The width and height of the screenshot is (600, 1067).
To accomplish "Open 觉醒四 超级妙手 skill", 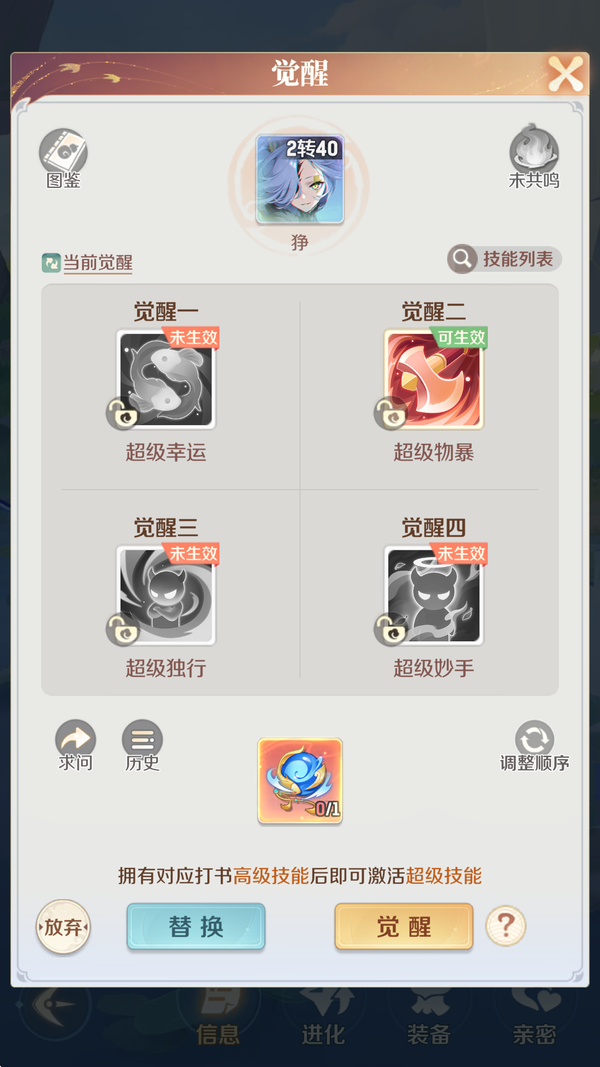I will pos(434,595).
